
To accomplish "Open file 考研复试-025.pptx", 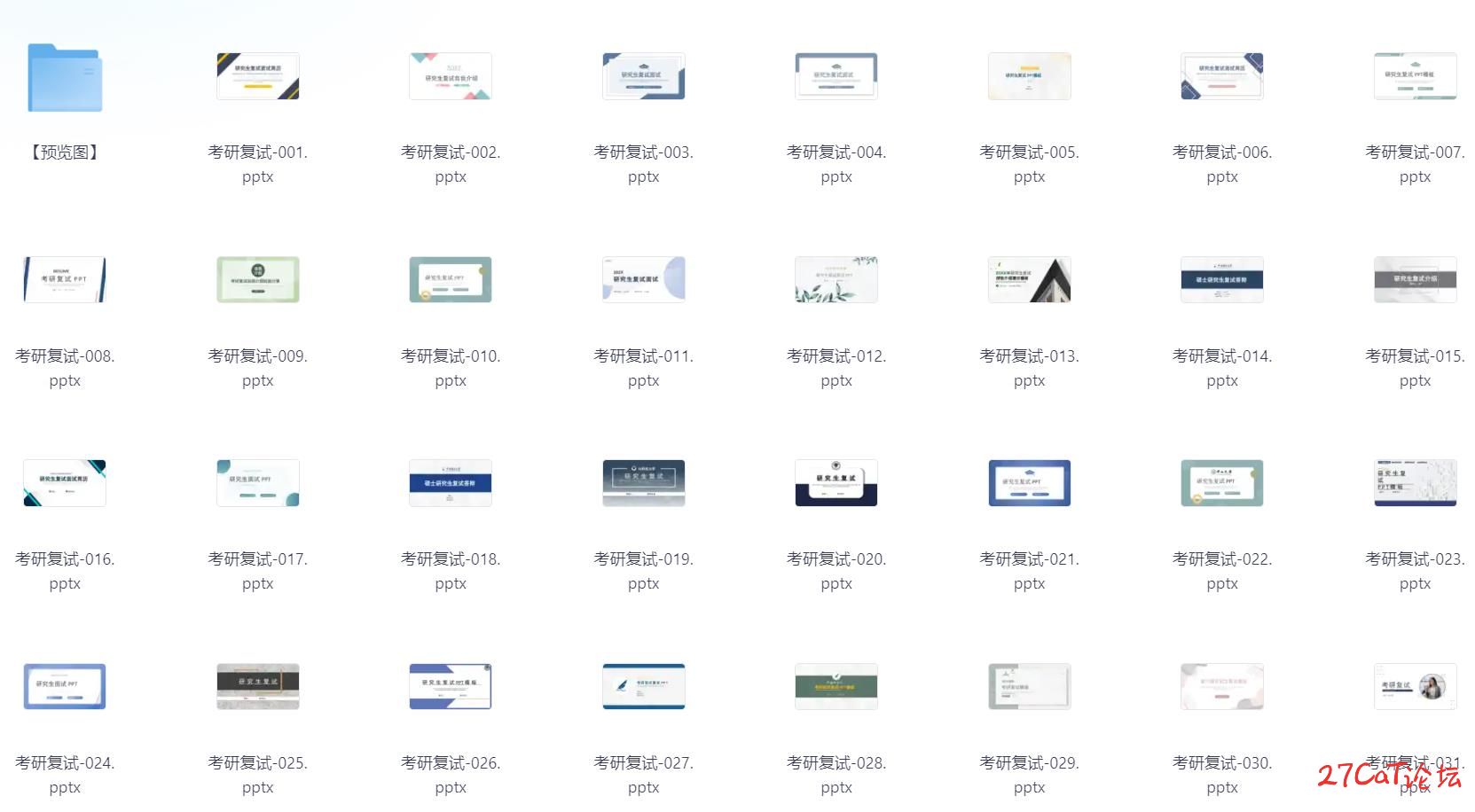I will 258,687.
